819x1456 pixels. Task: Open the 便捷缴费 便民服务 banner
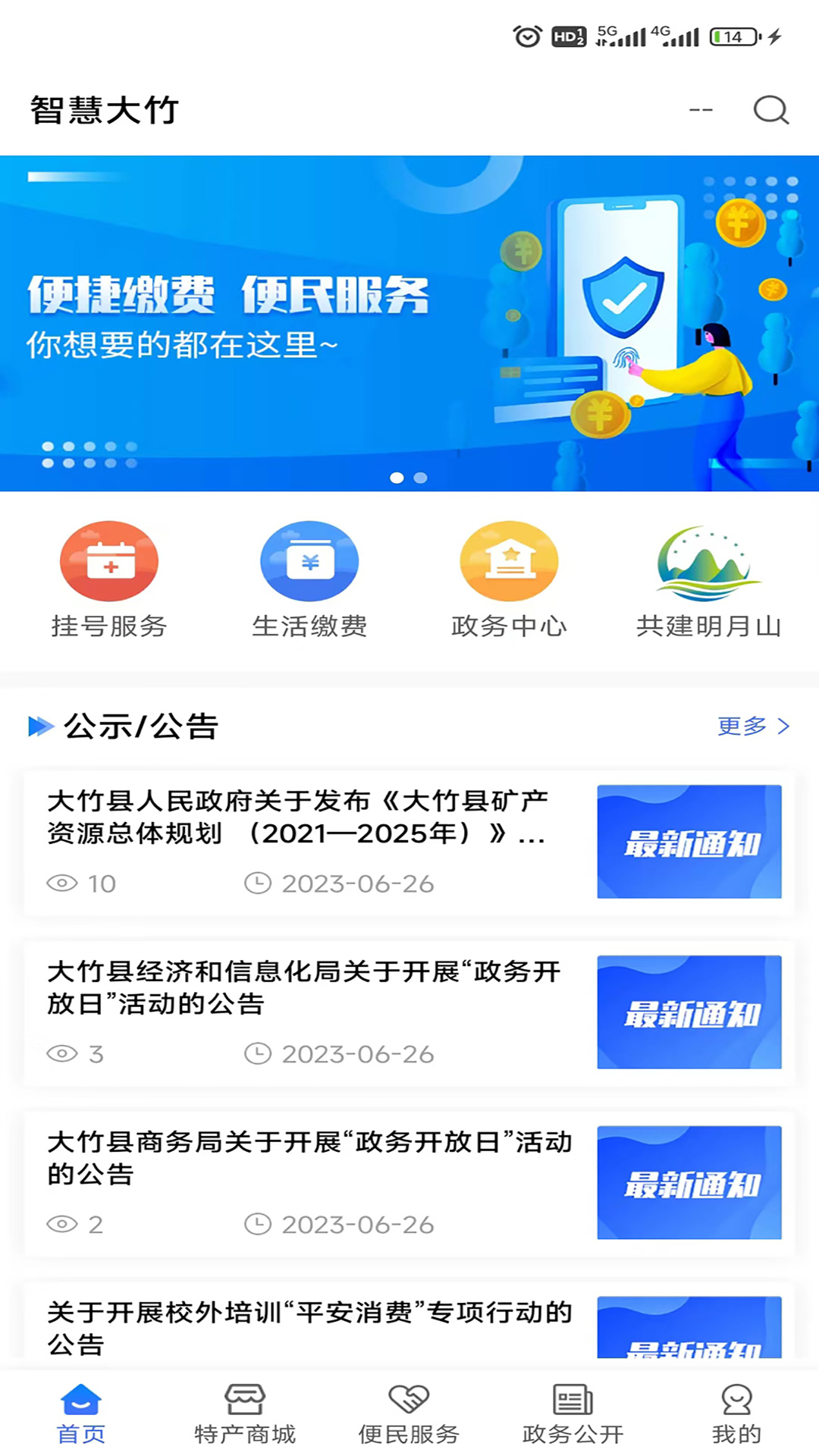(409, 323)
